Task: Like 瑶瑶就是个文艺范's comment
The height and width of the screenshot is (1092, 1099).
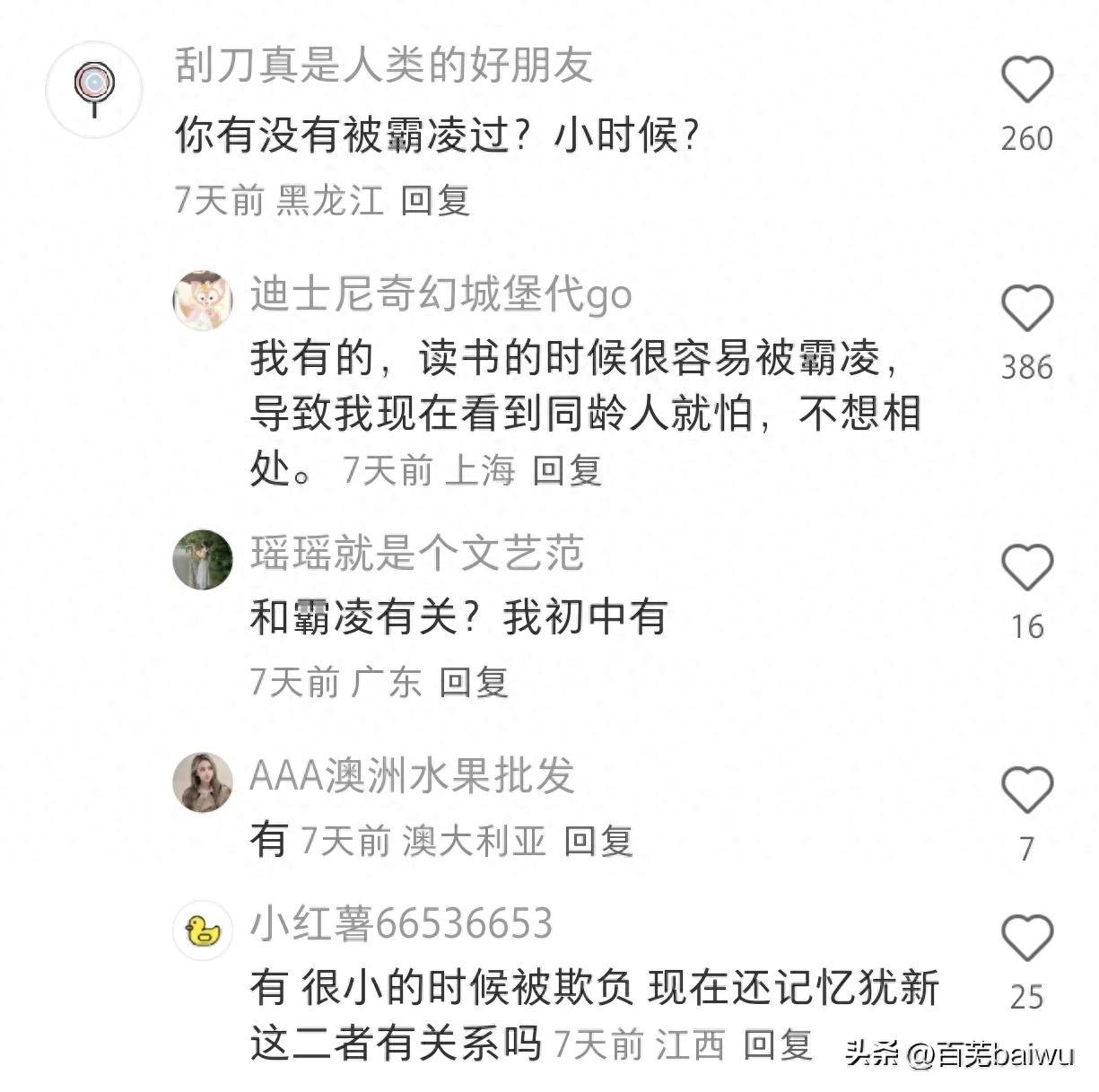Action: point(1026,568)
